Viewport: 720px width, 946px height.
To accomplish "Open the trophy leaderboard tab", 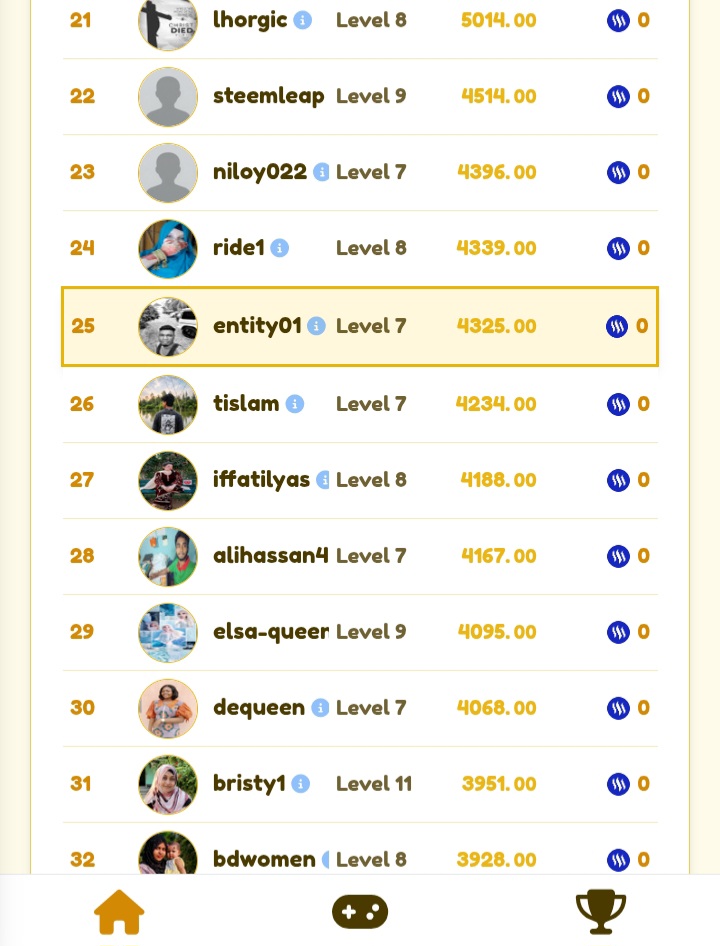I will point(601,912).
